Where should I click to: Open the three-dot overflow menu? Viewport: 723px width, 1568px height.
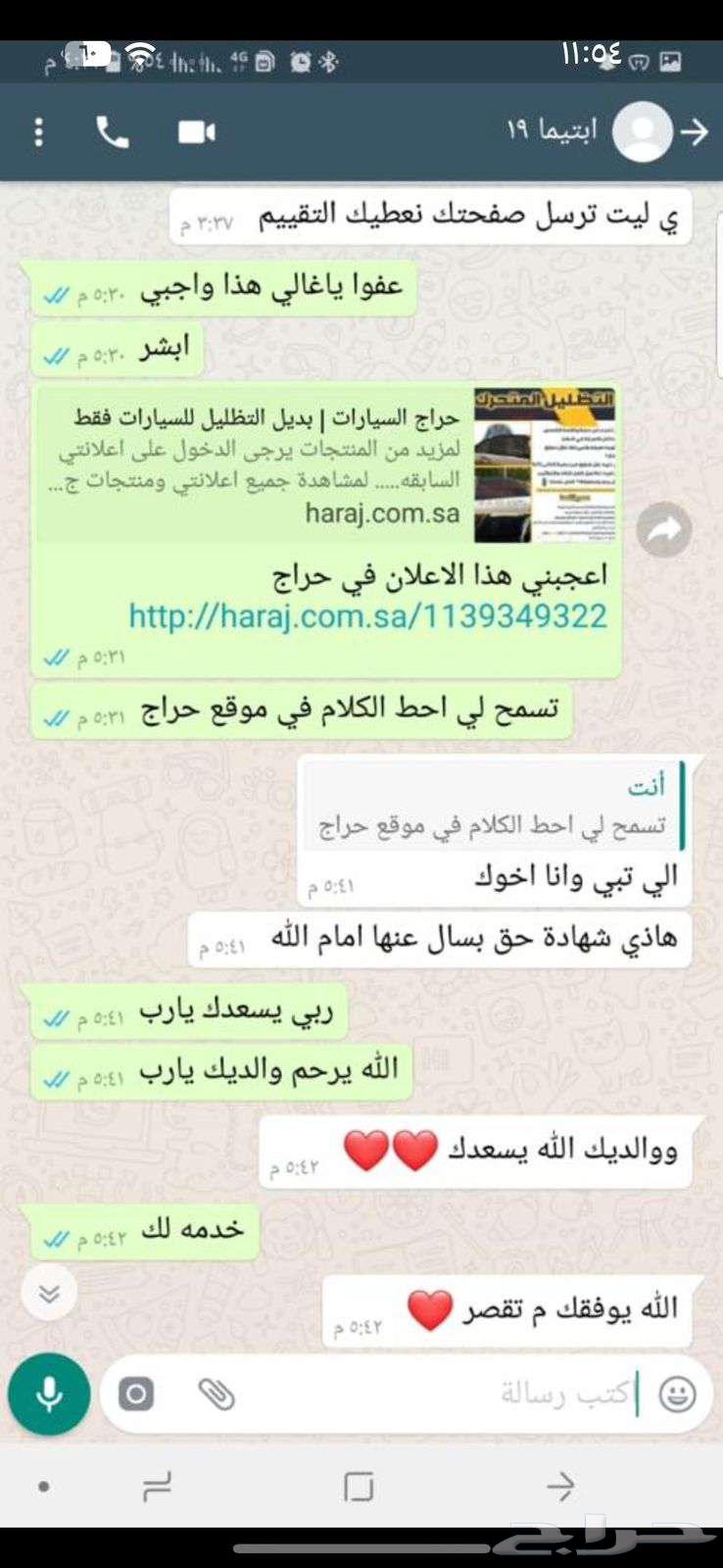39,132
